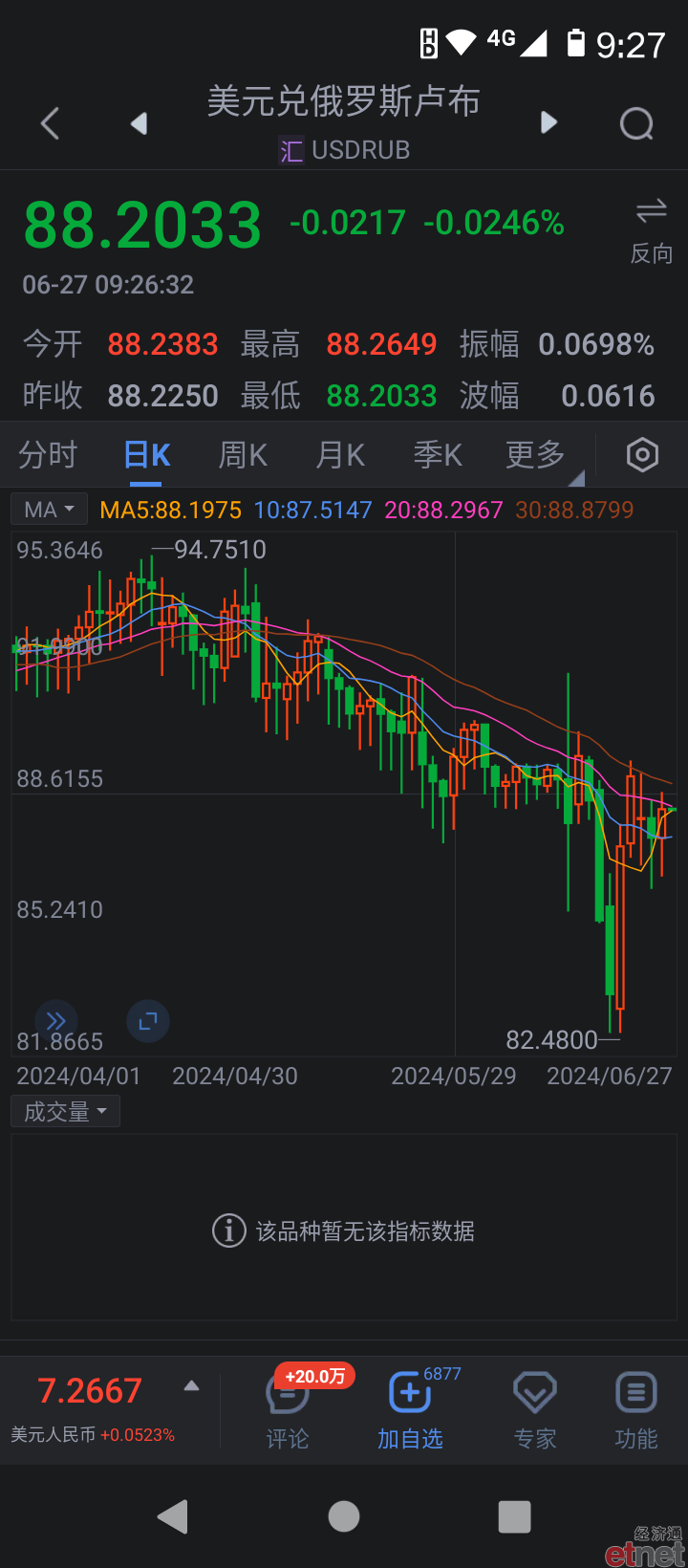Image resolution: width=688 pixels, height=1568 pixels.
Task: Select the 日K chart tab
Action: (x=146, y=455)
